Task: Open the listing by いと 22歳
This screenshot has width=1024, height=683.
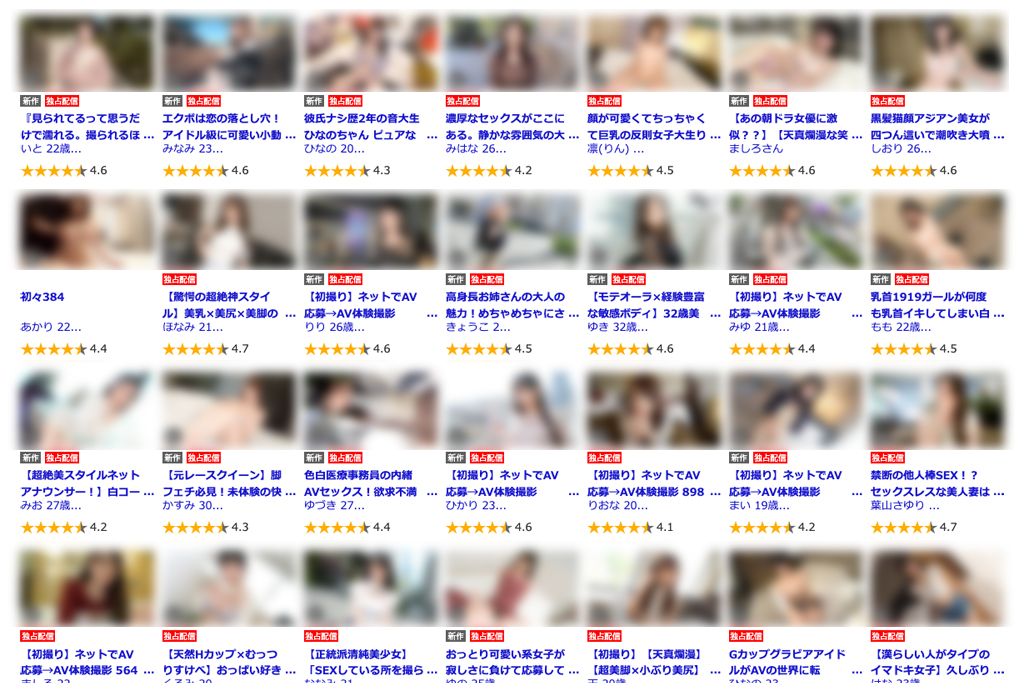Action: (x=87, y=126)
